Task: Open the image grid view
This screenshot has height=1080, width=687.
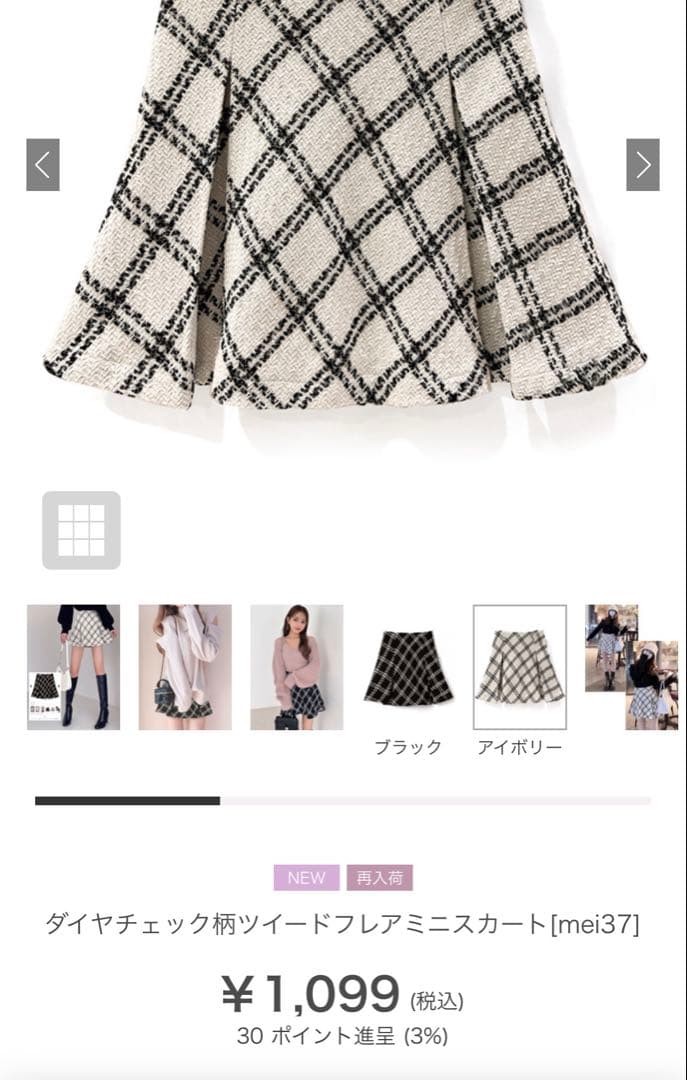Action: (81, 530)
